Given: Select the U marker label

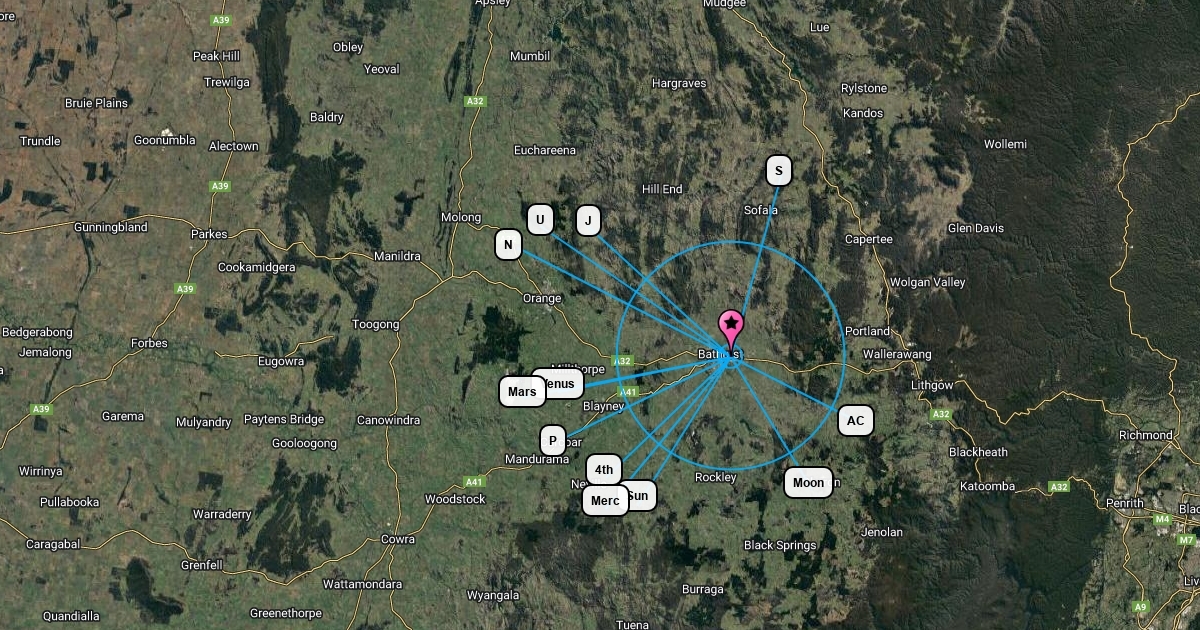Looking at the screenshot, I should point(540,219).
